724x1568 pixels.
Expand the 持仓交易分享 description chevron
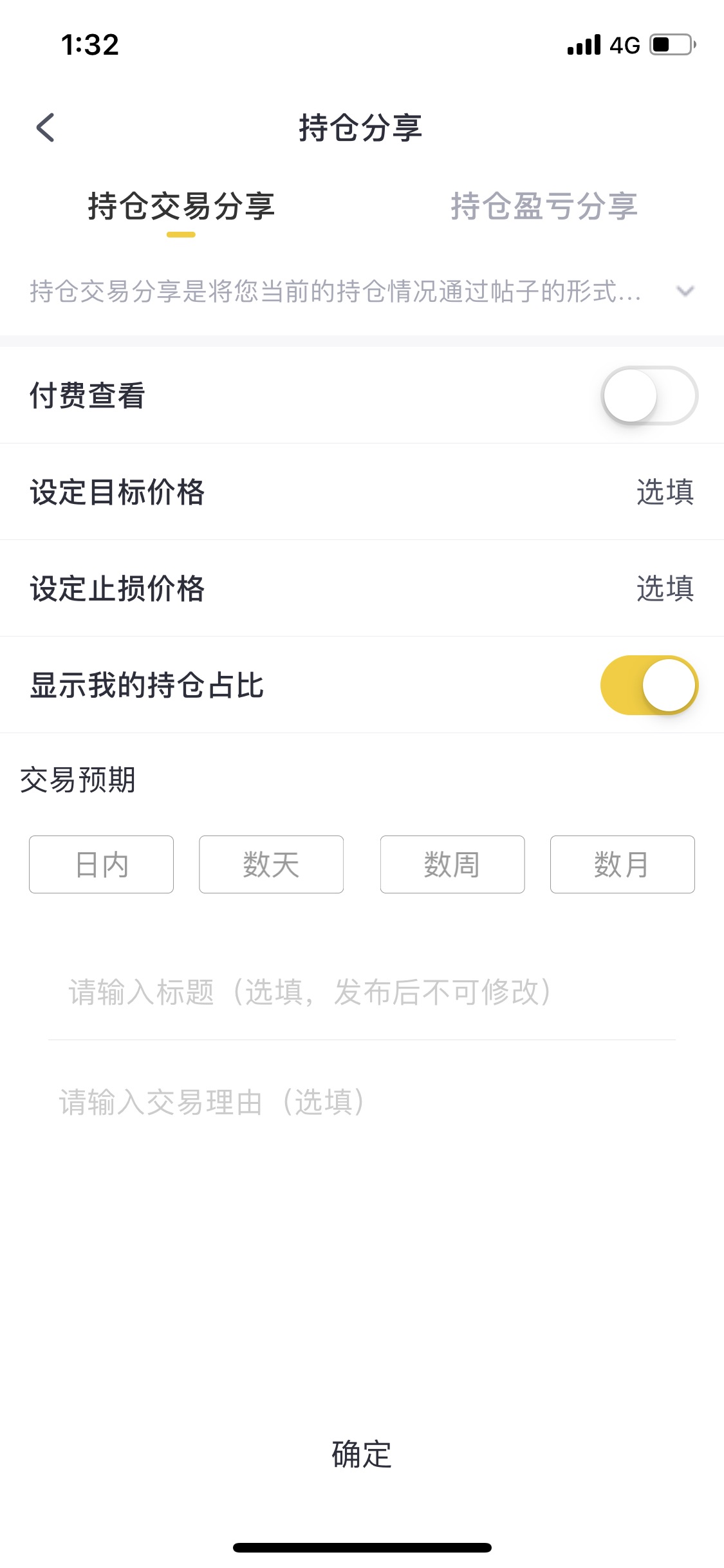685,291
